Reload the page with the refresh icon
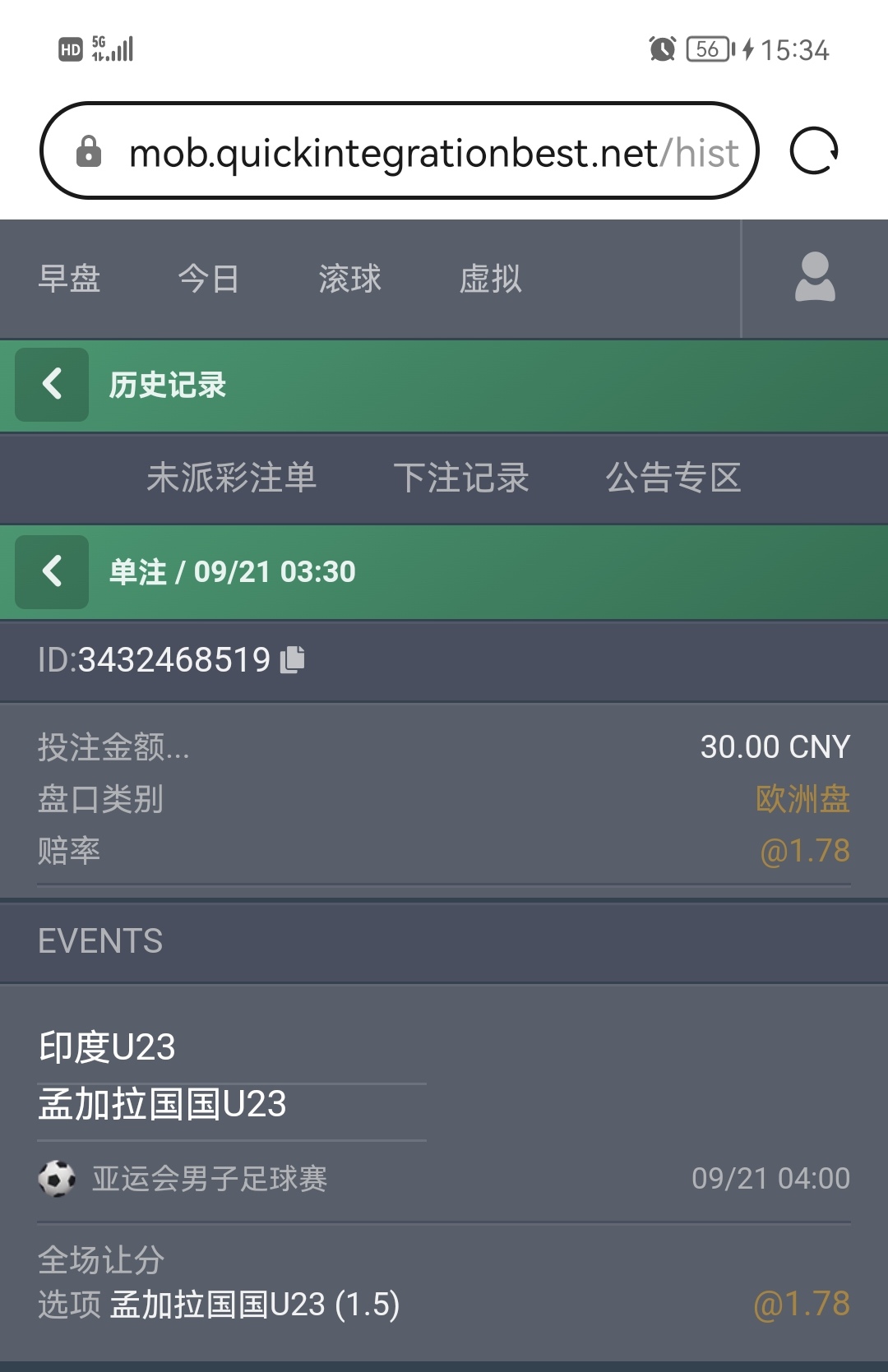This screenshot has height=1372, width=888. tap(813, 151)
